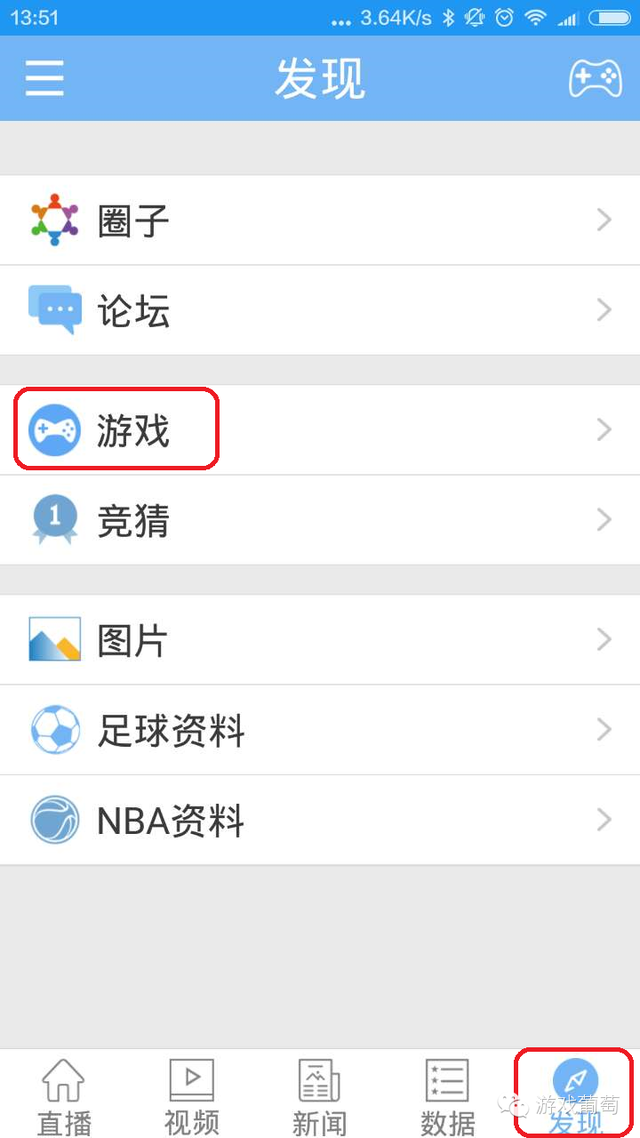This screenshot has width=640, height=1138.
Task: Go to the 论坛 forum
Action: point(320,310)
